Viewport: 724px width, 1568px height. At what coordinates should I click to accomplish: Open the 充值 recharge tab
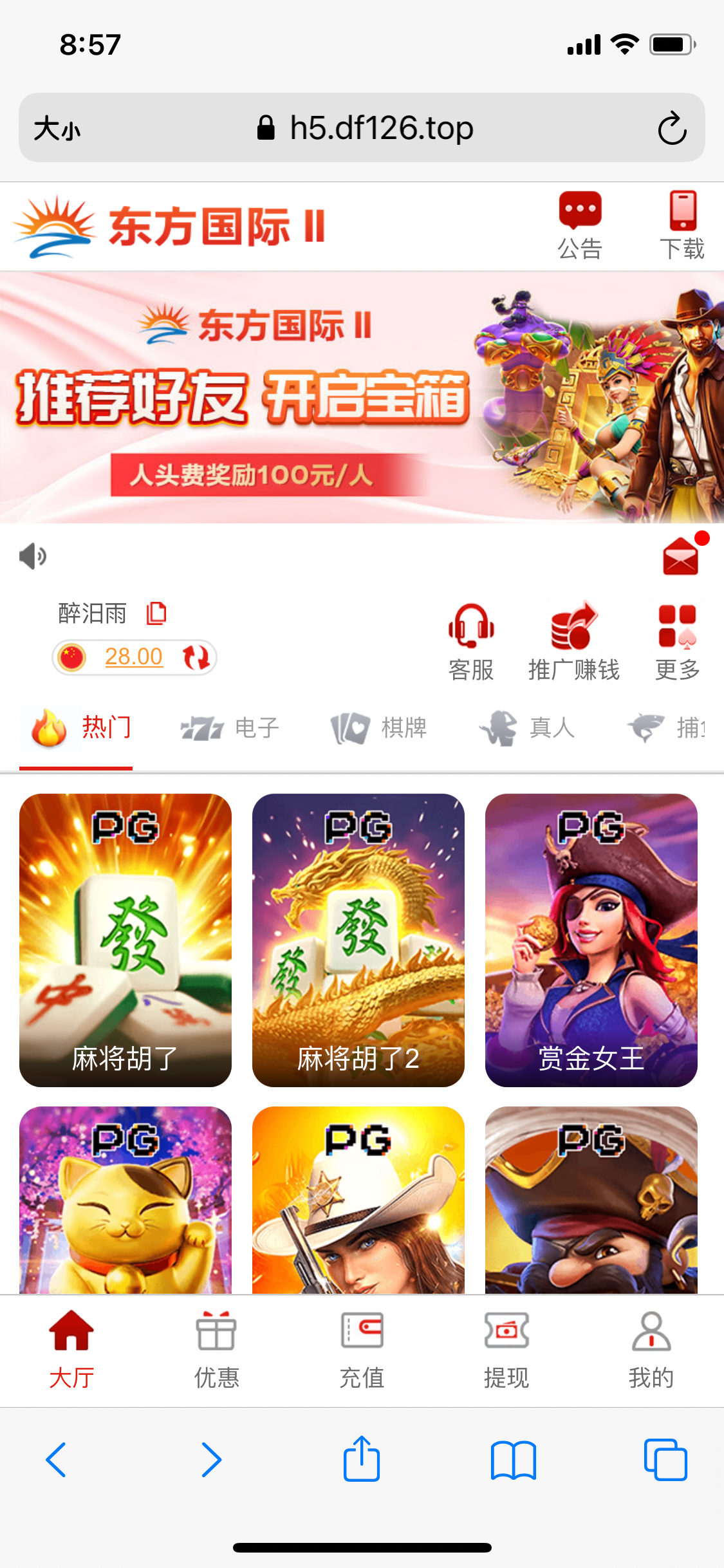(x=362, y=1349)
